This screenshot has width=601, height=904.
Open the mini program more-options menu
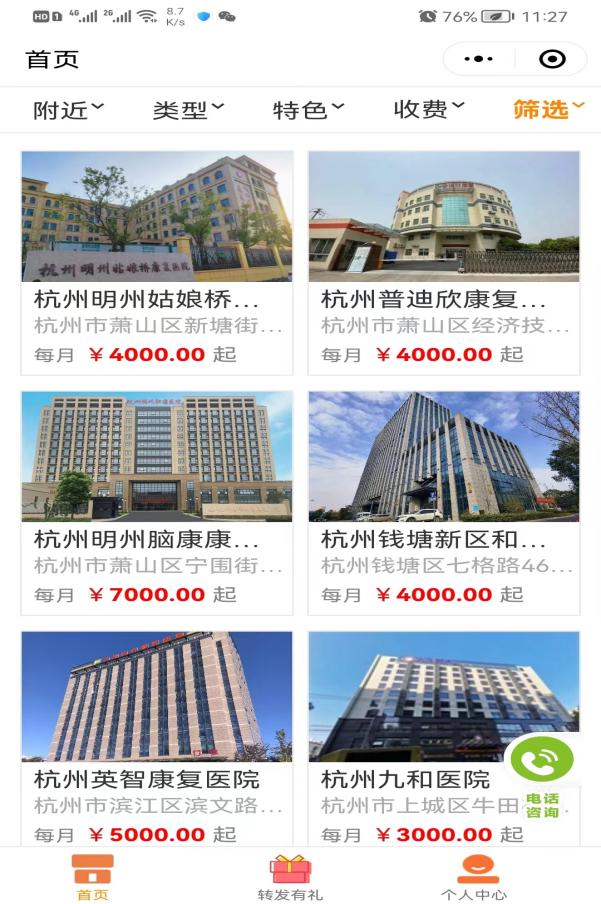[479, 59]
